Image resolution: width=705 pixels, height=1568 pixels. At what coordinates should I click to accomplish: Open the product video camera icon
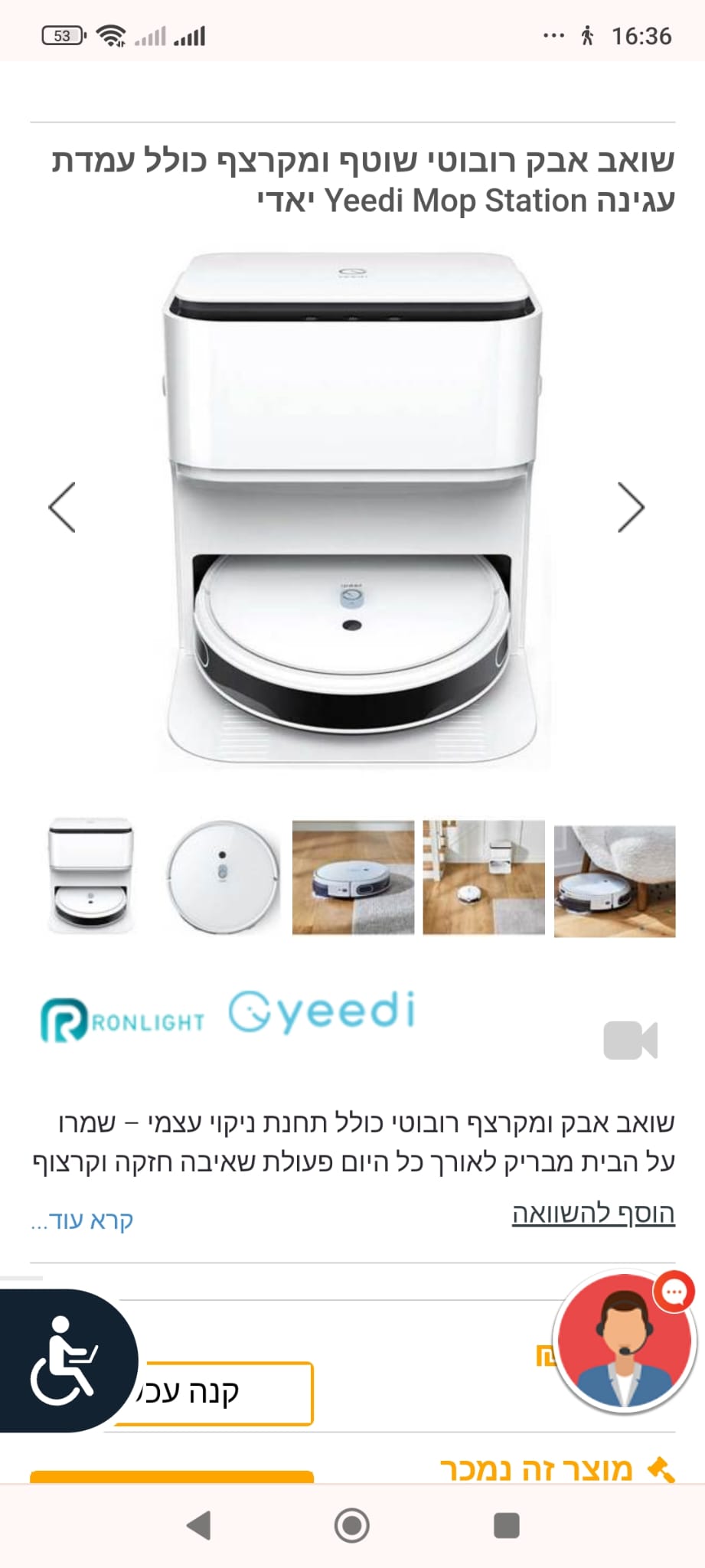(x=630, y=1040)
